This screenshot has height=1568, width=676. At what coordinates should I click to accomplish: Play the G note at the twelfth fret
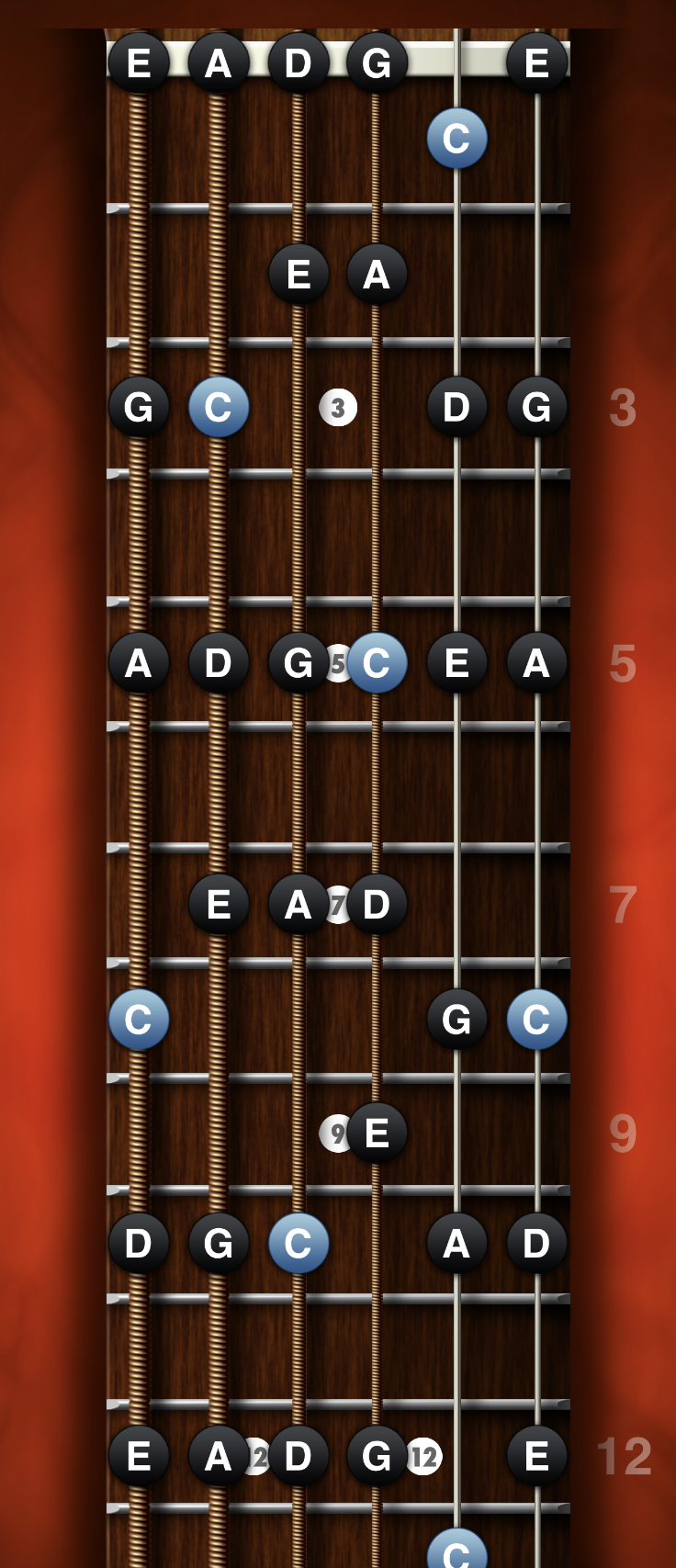pyautogui.click(x=377, y=1456)
